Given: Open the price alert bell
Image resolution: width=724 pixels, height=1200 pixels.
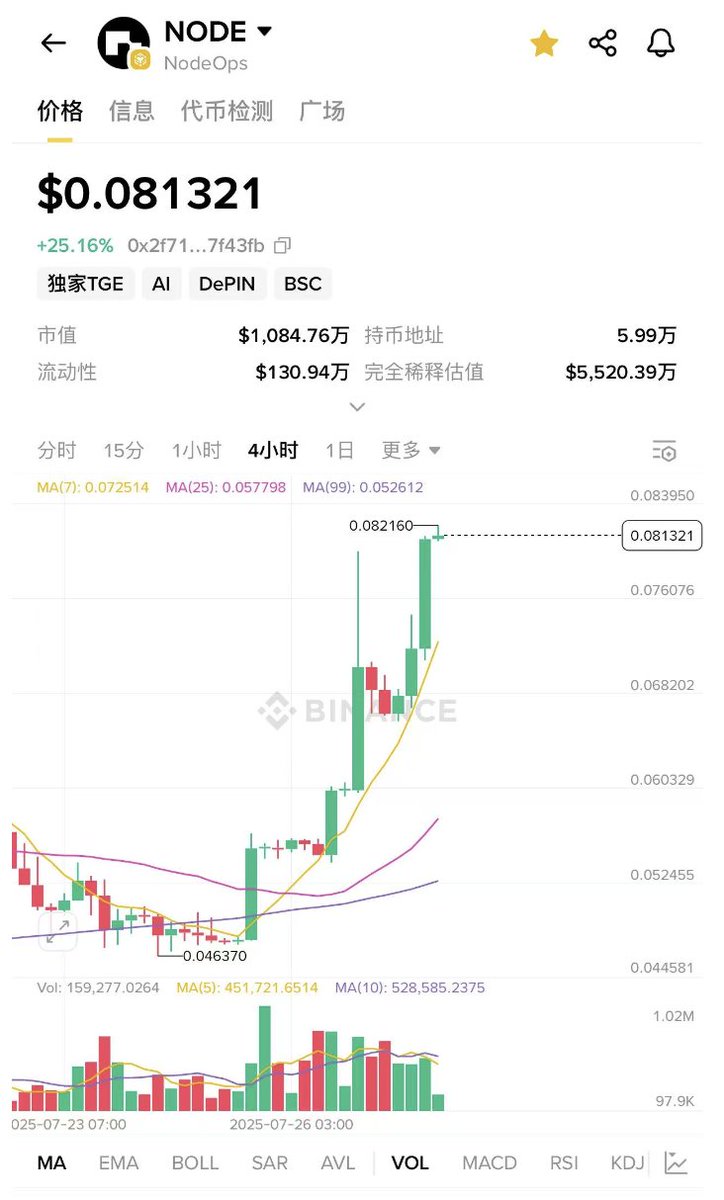Looking at the screenshot, I should (x=661, y=43).
